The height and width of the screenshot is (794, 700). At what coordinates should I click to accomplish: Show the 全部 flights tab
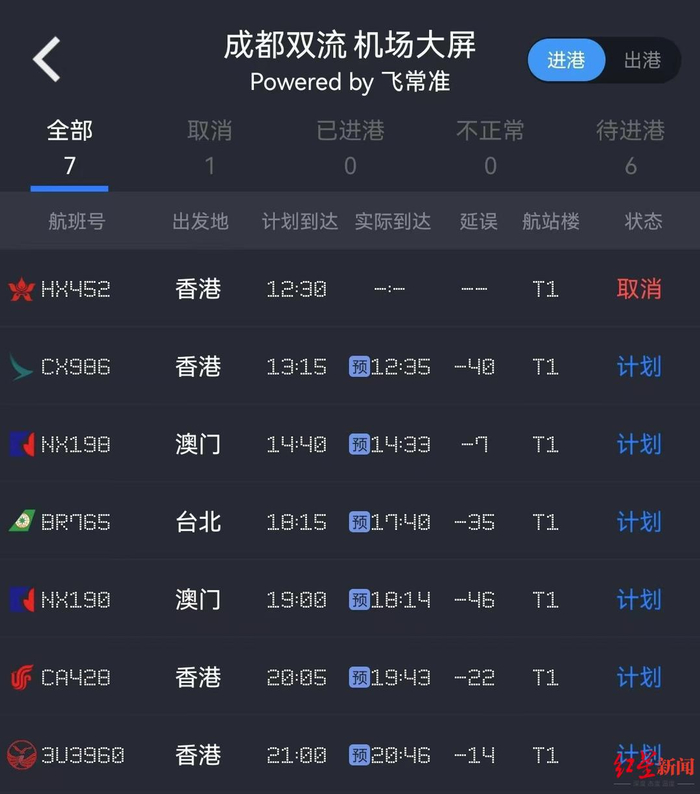click(x=69, y=147)
